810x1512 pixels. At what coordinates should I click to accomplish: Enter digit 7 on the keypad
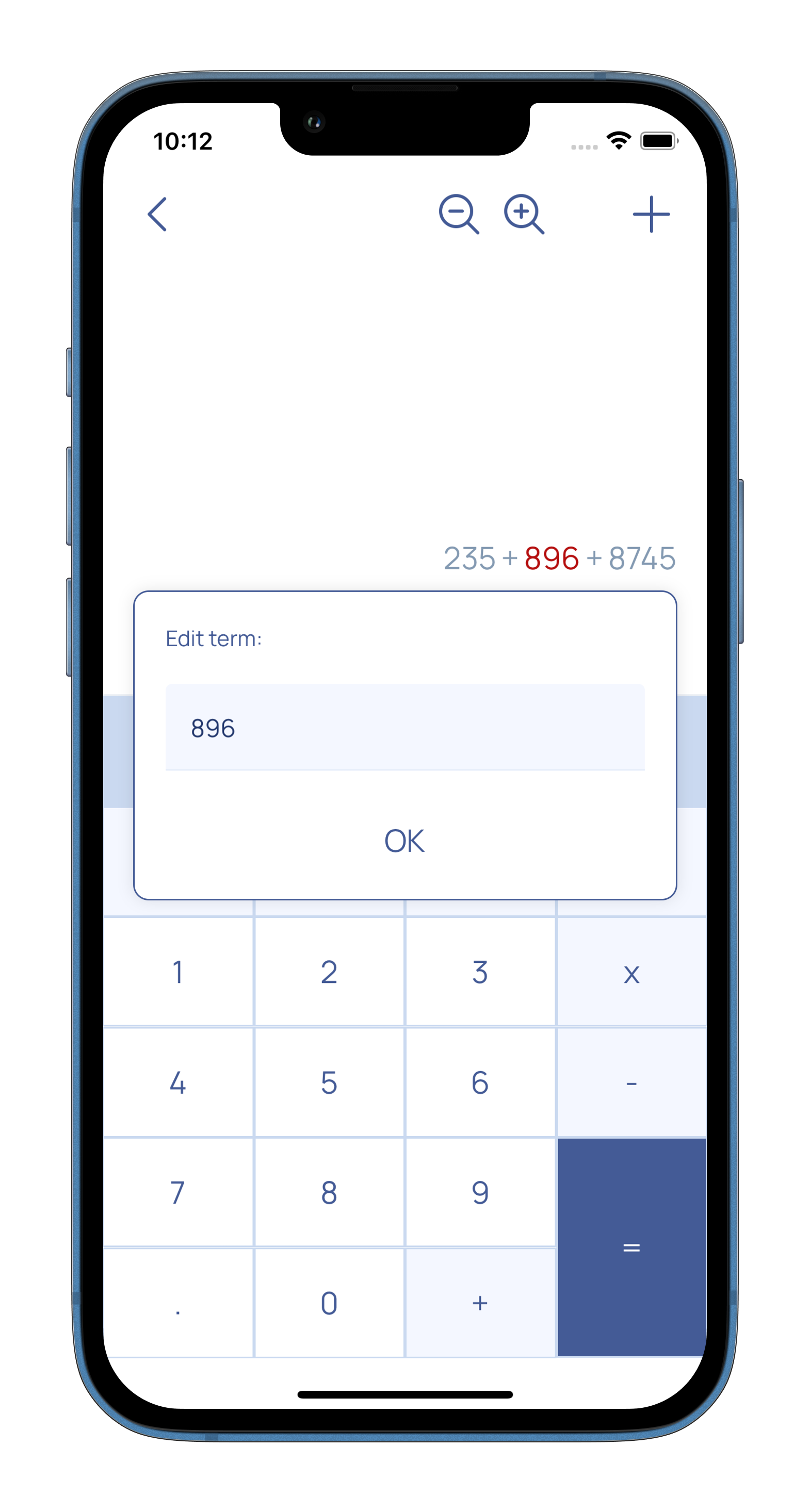tap(178, 1192)
